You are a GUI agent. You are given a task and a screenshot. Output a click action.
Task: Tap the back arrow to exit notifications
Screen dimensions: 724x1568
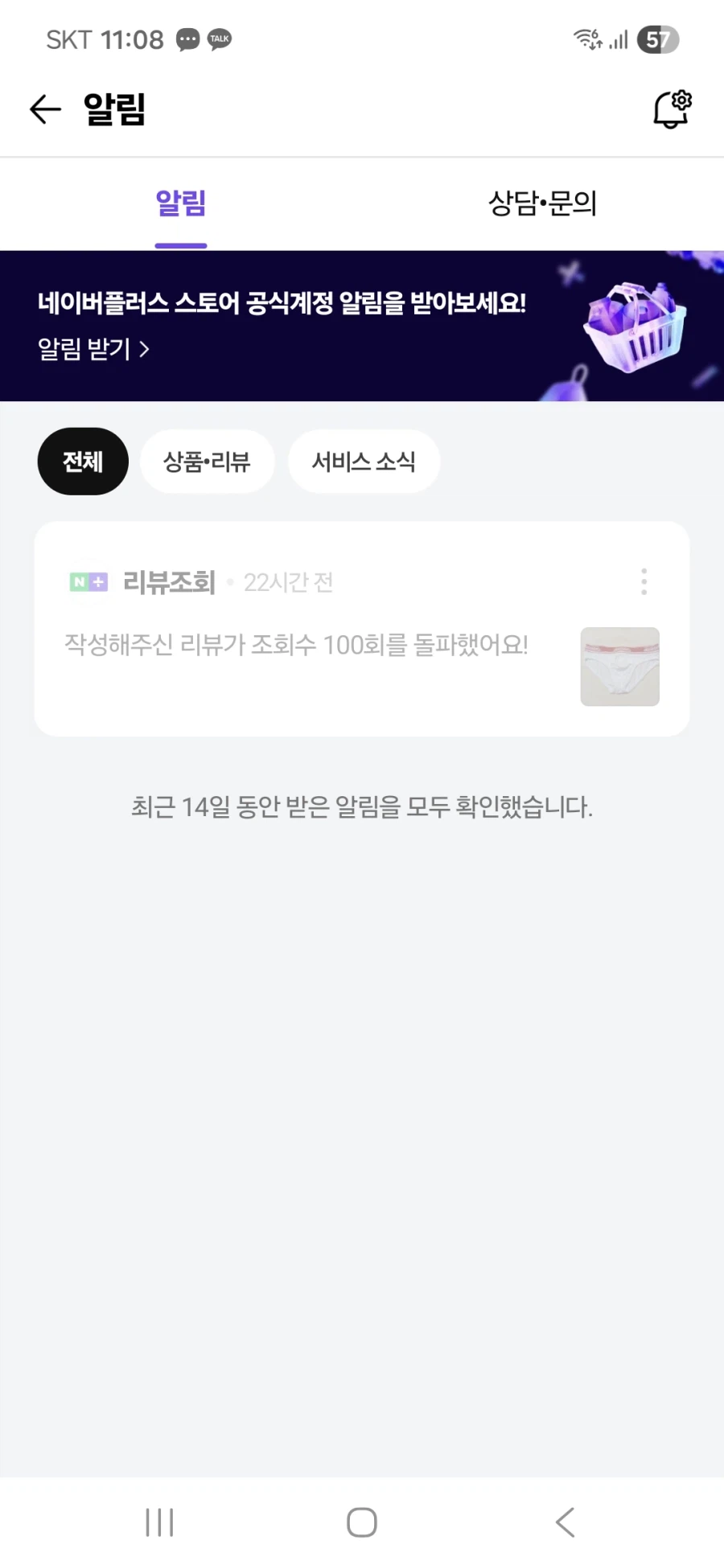coord(44,109)
